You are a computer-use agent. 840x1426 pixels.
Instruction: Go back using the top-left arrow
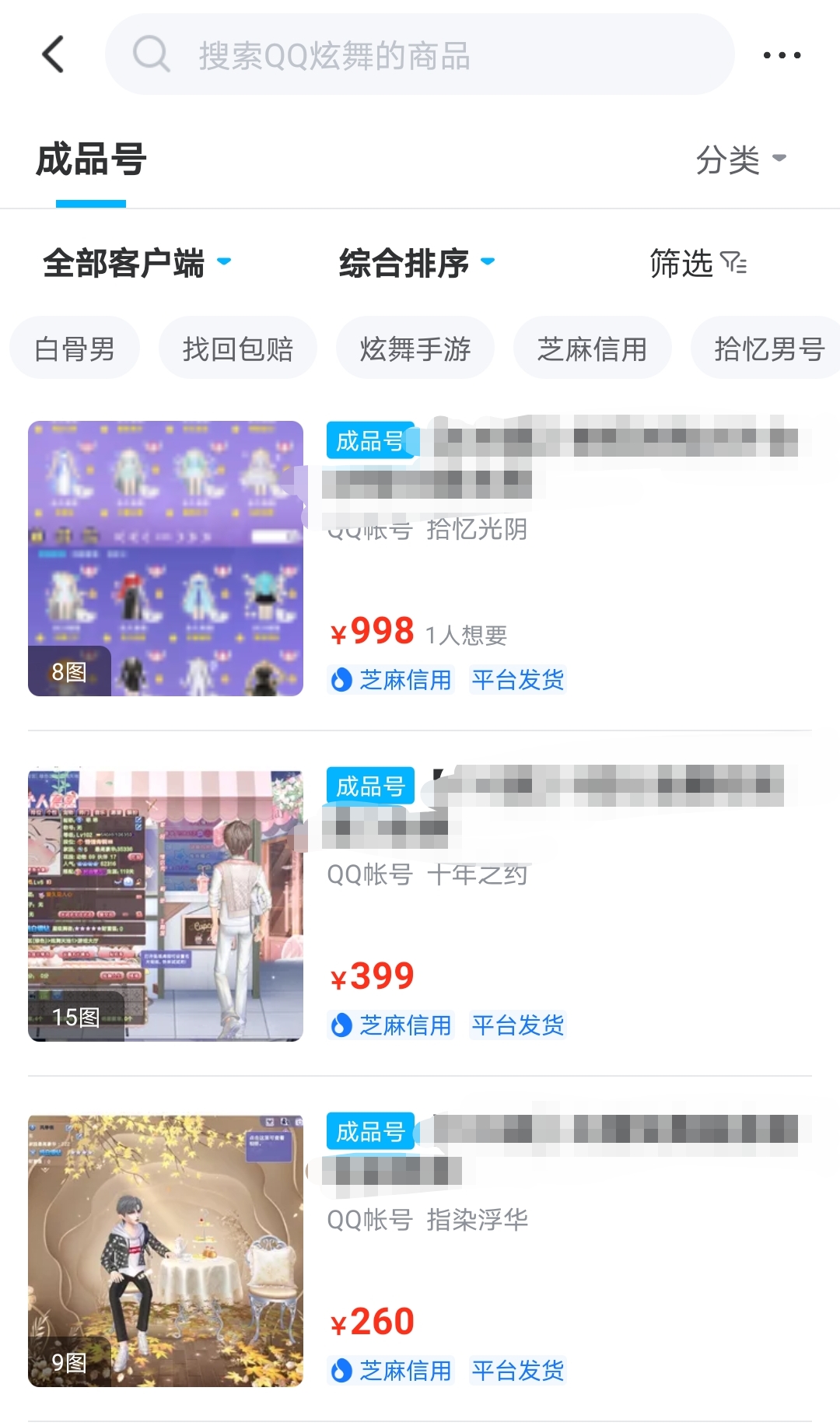coord(53,54)
